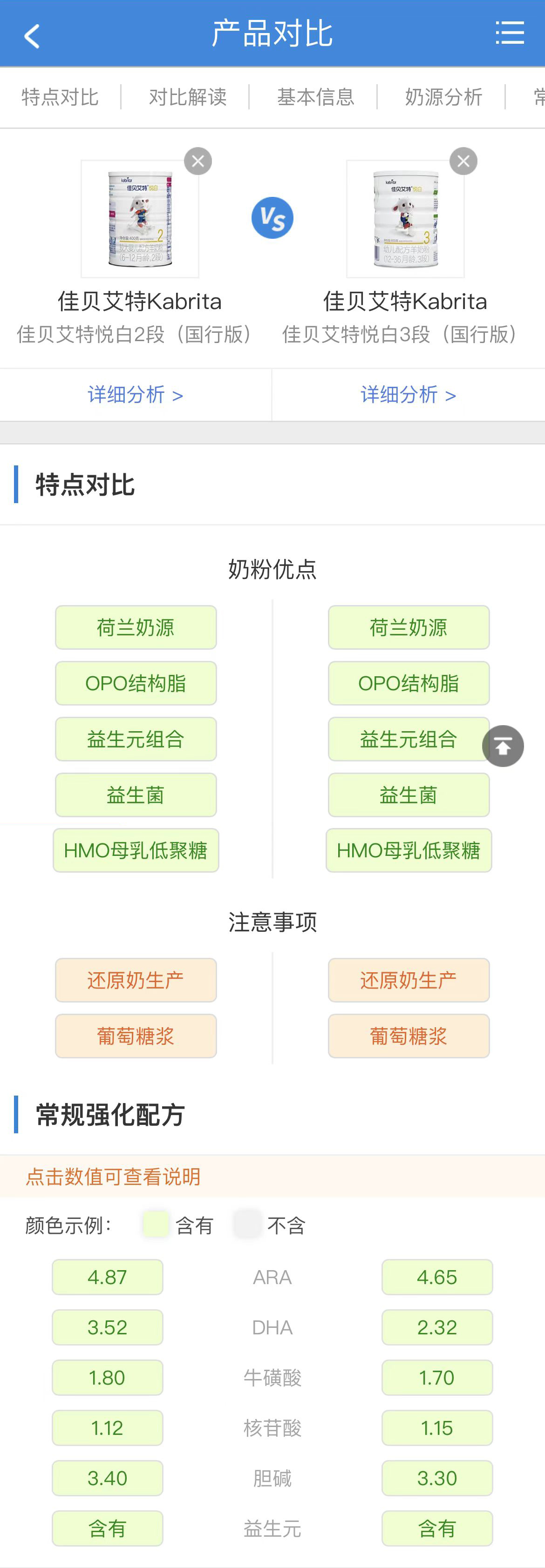Viewport: 545px width, 1568px height.
Task: Open 悦白2段 product image
Action: coord(140,219)
